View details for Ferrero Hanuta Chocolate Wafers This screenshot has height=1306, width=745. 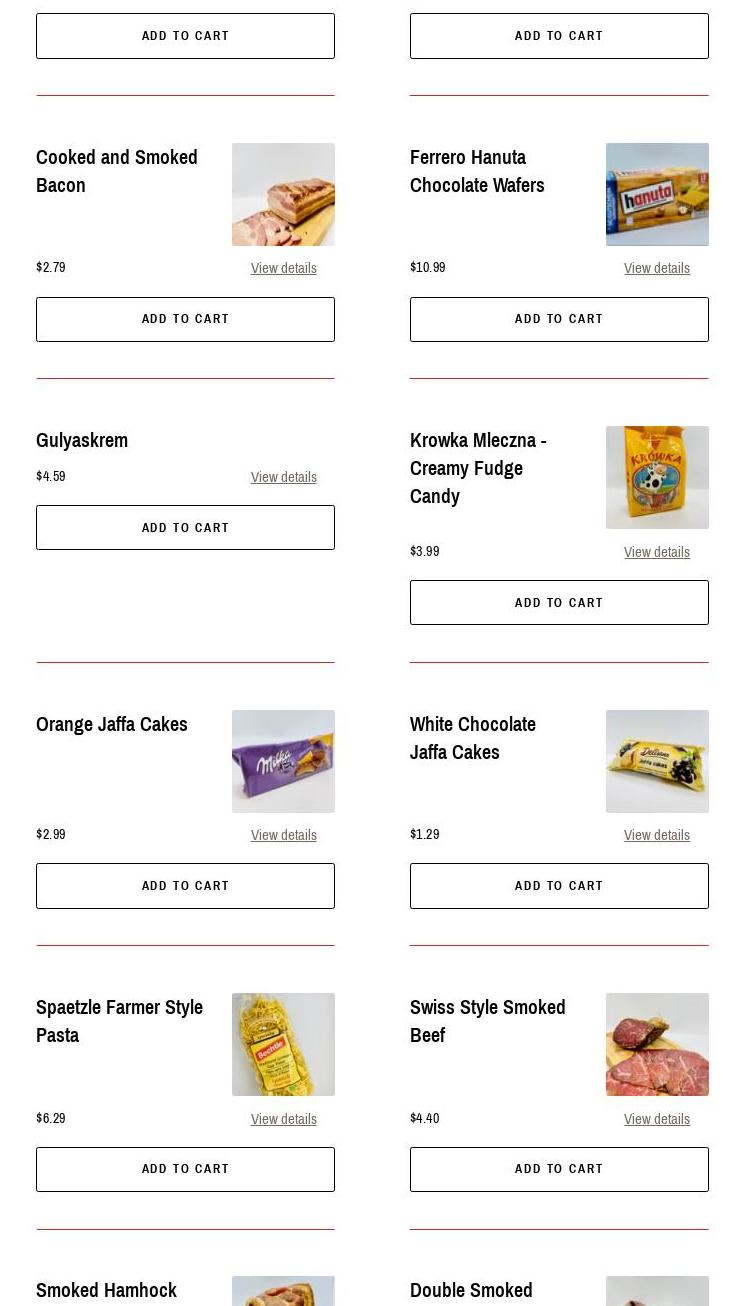tap(656, 268)
